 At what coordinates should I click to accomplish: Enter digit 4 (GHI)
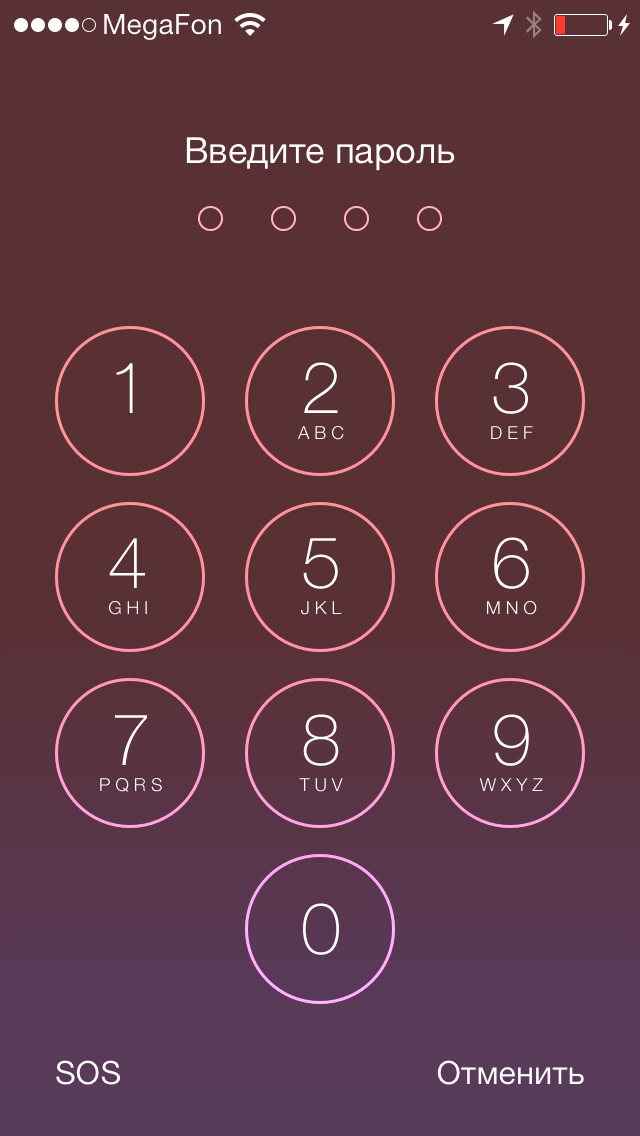tap(130, 577)
